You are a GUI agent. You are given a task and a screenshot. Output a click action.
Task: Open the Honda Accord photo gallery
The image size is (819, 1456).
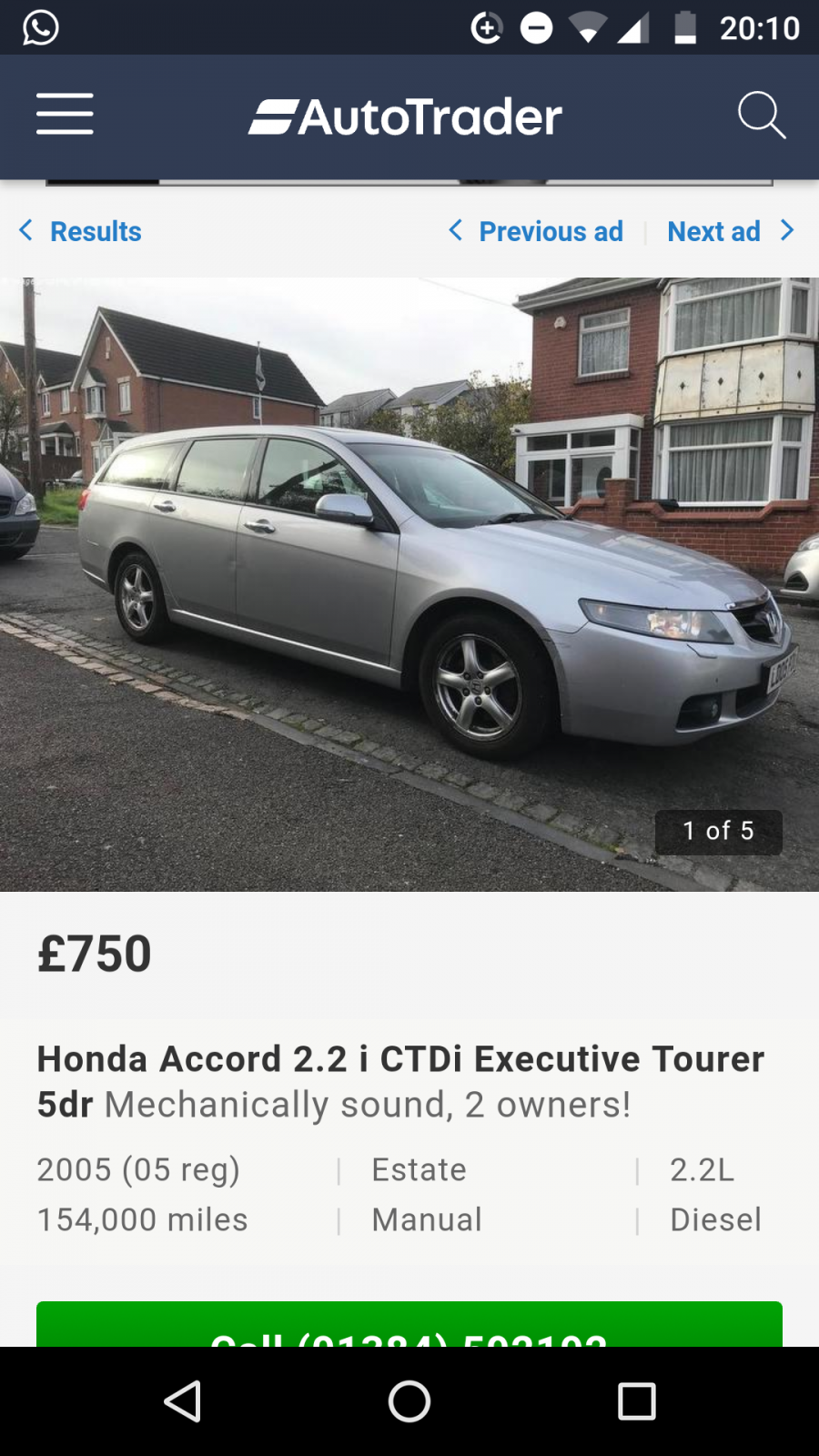pyautogui.click(x=409, y=584)
